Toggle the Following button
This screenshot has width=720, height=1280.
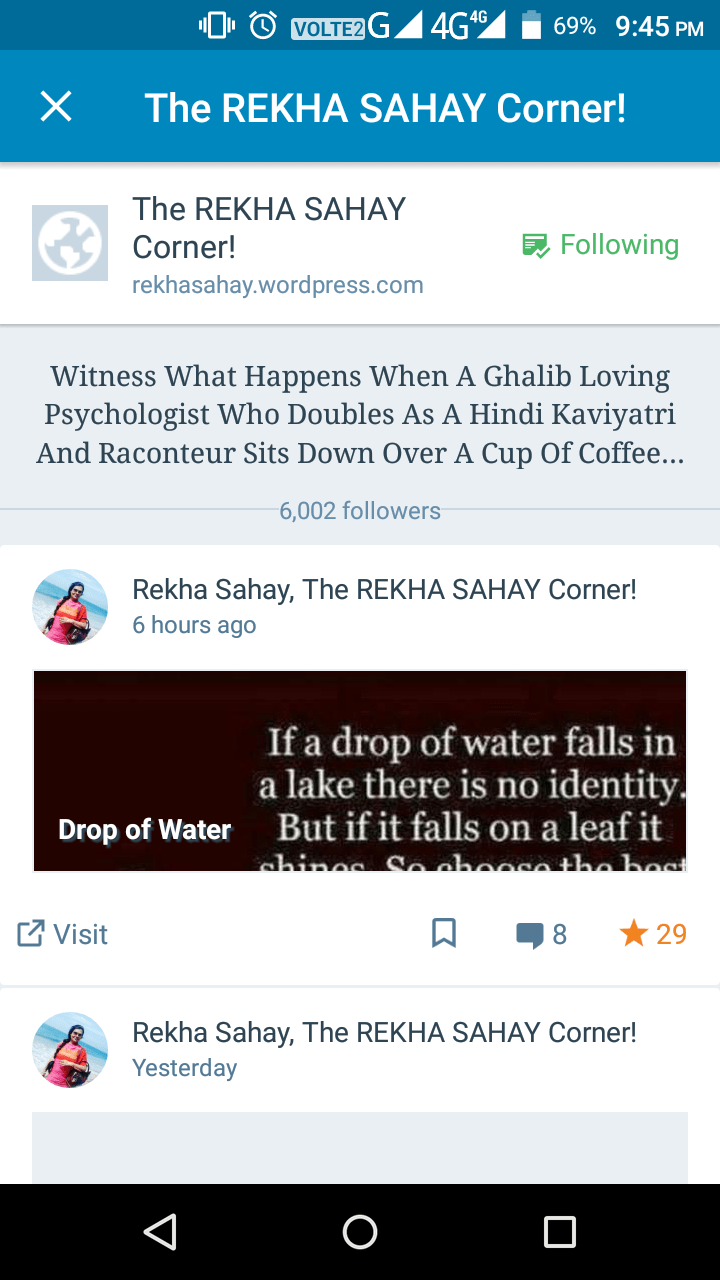[x=600, y=245]
